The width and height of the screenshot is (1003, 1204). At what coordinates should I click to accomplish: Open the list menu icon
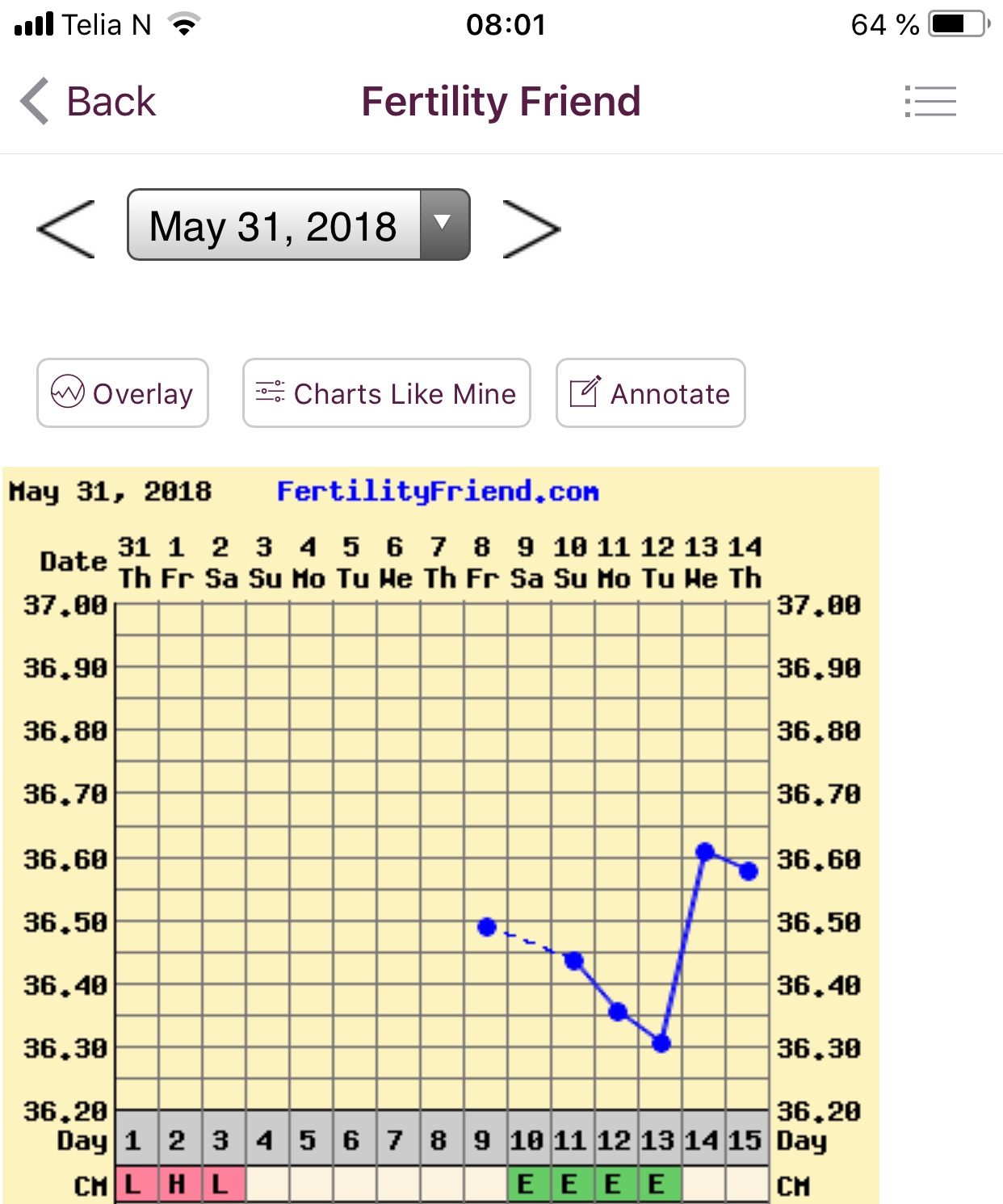pyautogui.click(x=930, y=102)
